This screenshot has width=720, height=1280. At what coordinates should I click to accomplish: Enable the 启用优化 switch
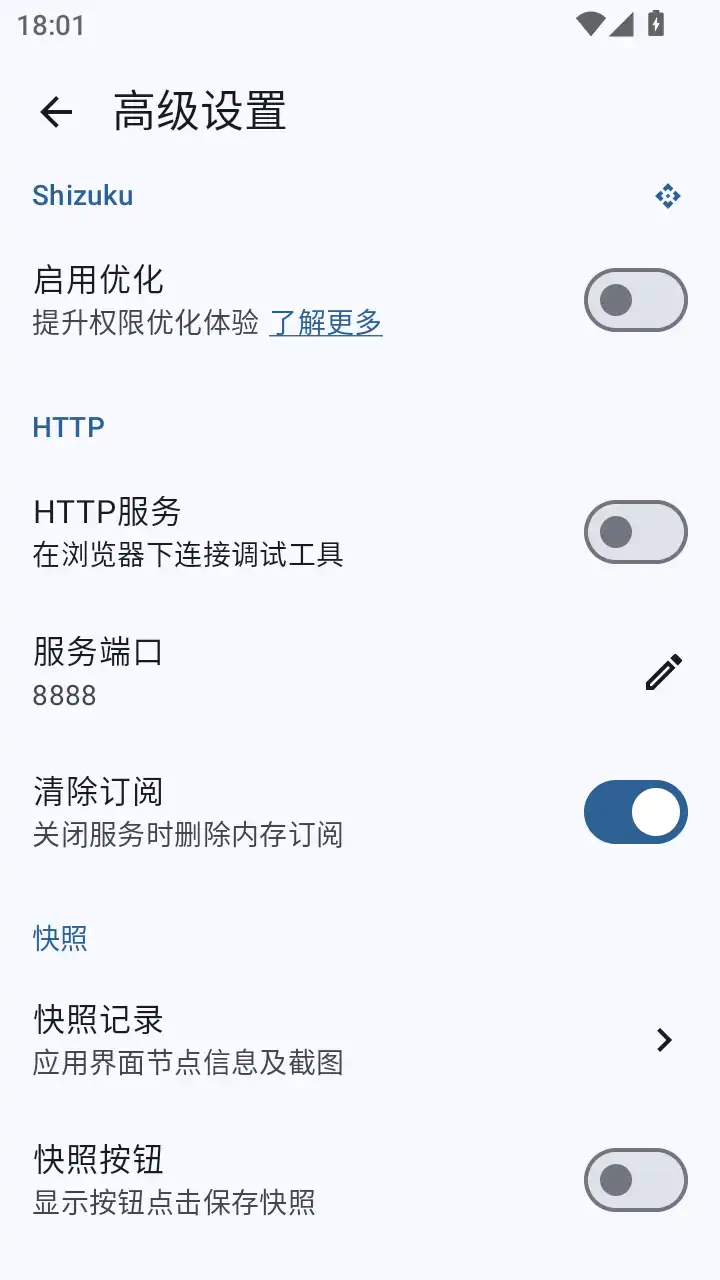[x=635, y=300]
